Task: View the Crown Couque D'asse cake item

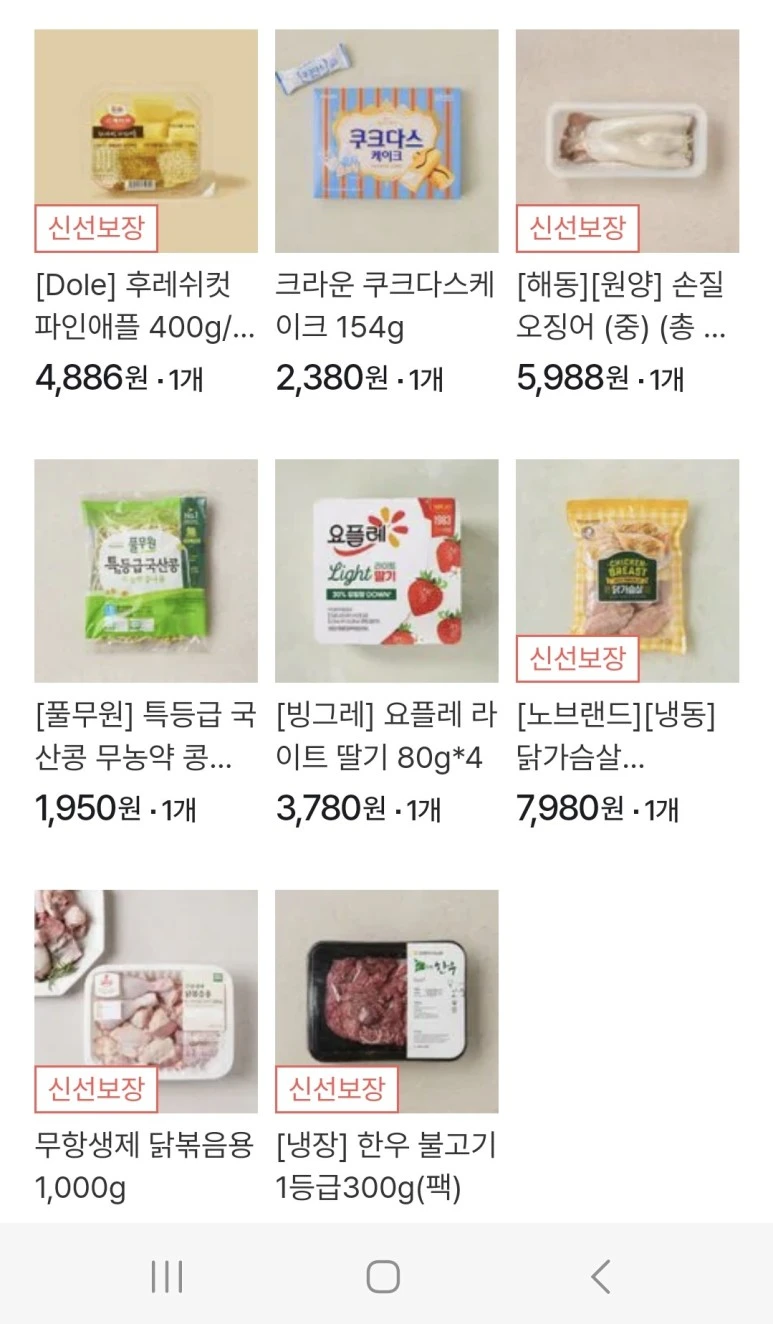Action: (386, 141)
